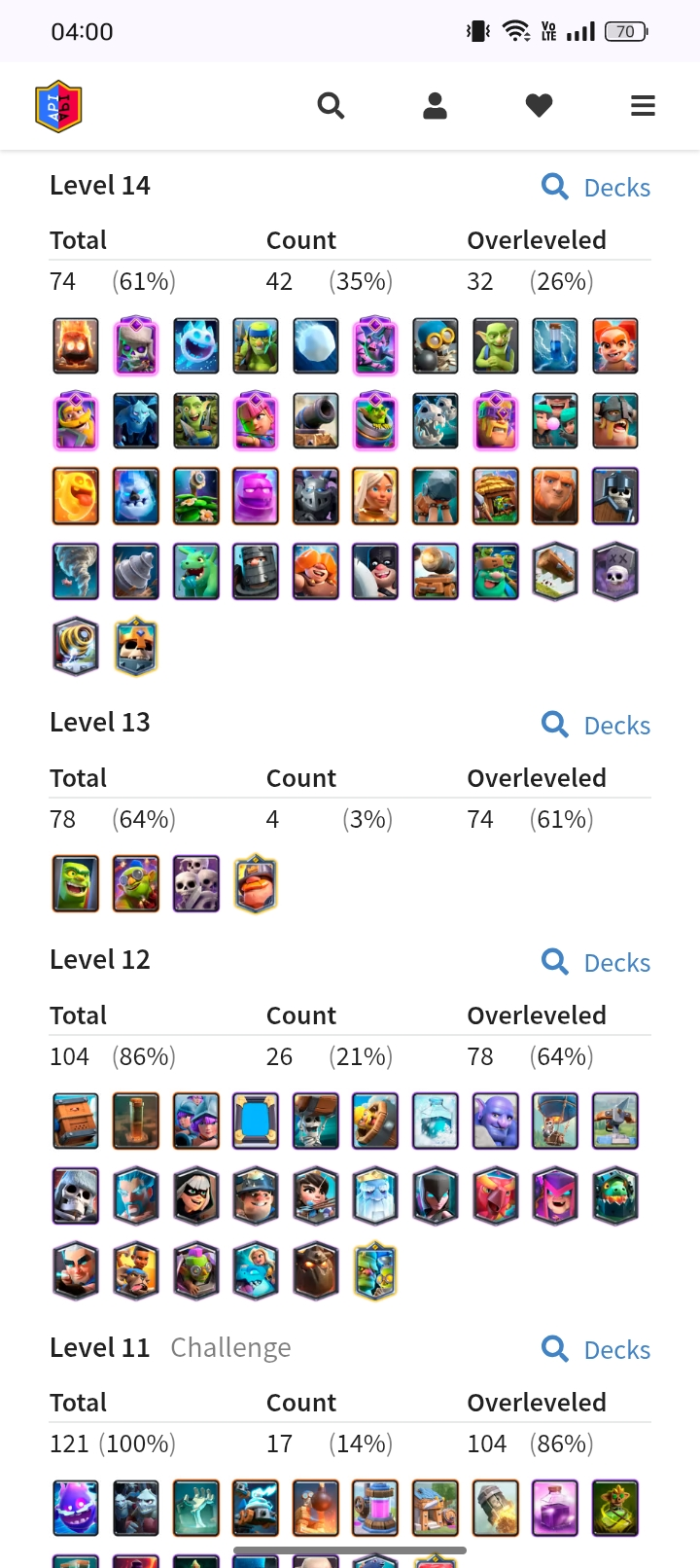Search decks for Level 14

[596, 187]
